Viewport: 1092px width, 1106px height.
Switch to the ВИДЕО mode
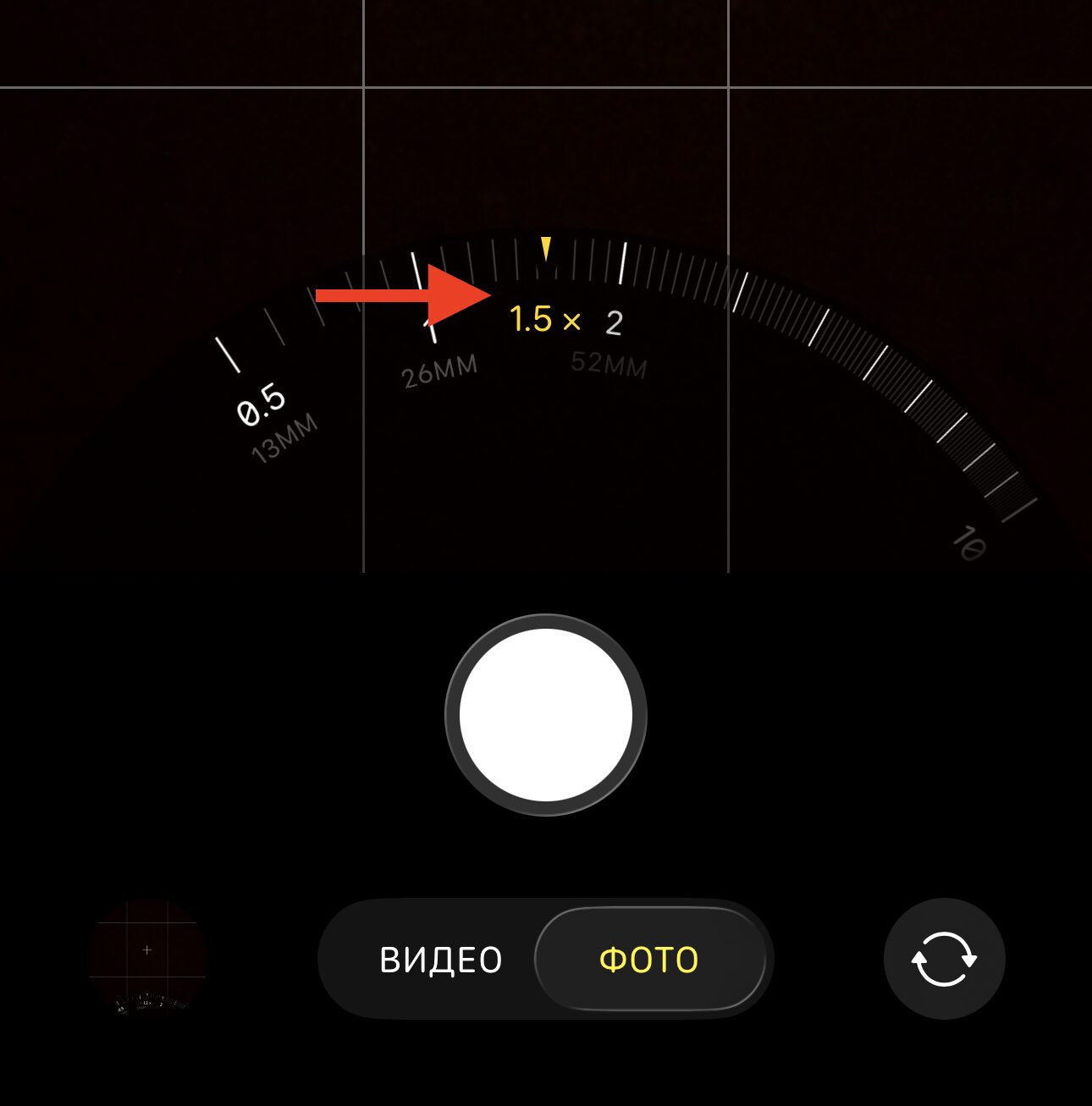click(440, 960)
